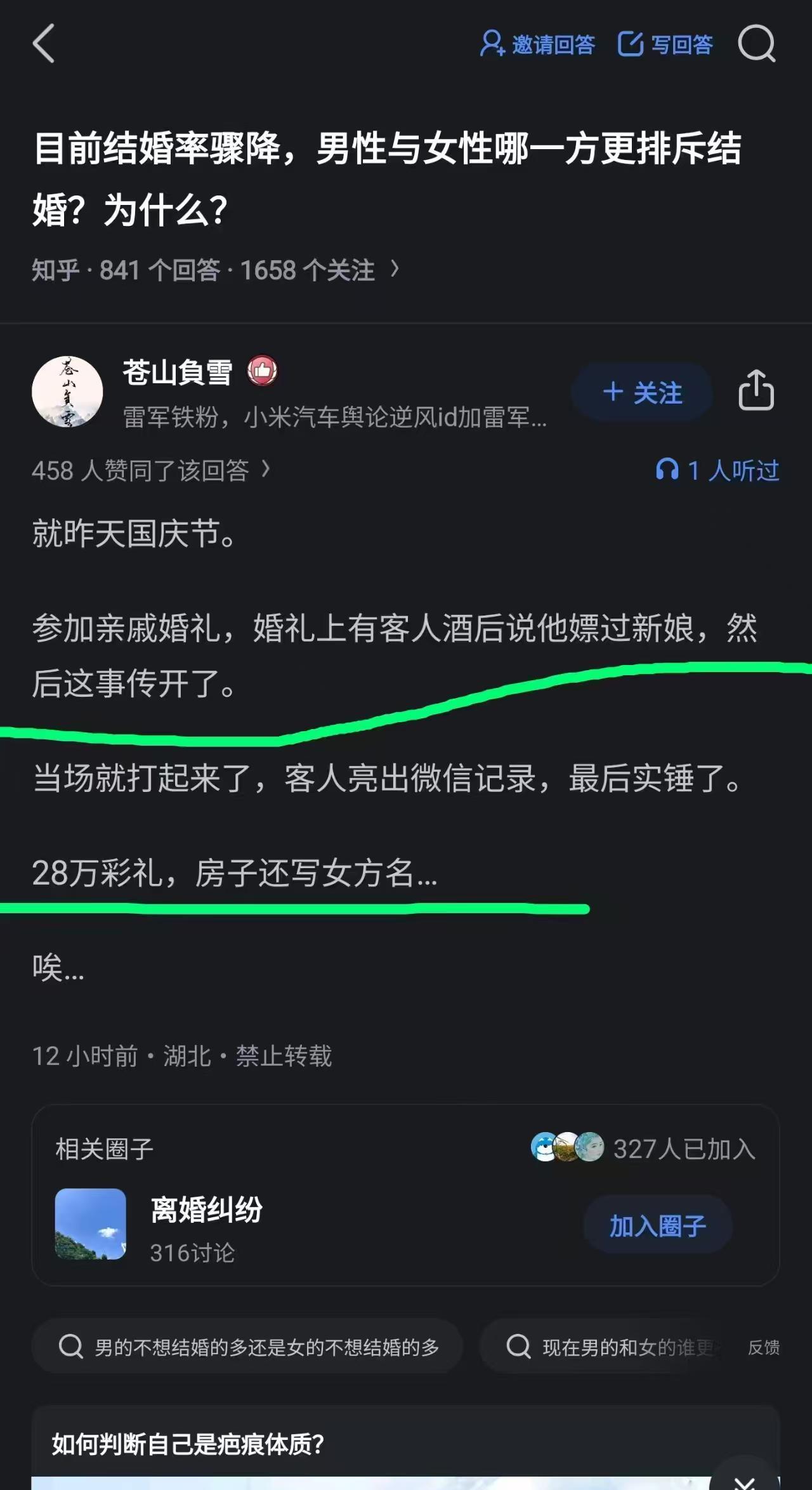Share this answer via the share icon
The width and height of the screenshot is (812, 1490).
click(756, 390)
